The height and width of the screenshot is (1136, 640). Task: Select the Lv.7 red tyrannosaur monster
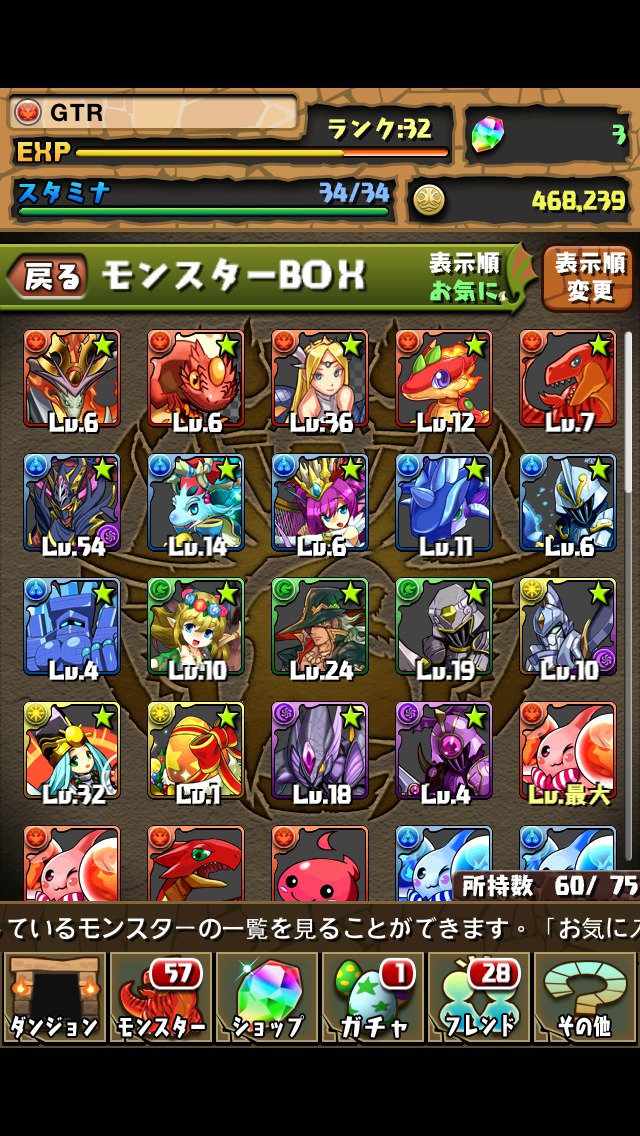(568, 380)
